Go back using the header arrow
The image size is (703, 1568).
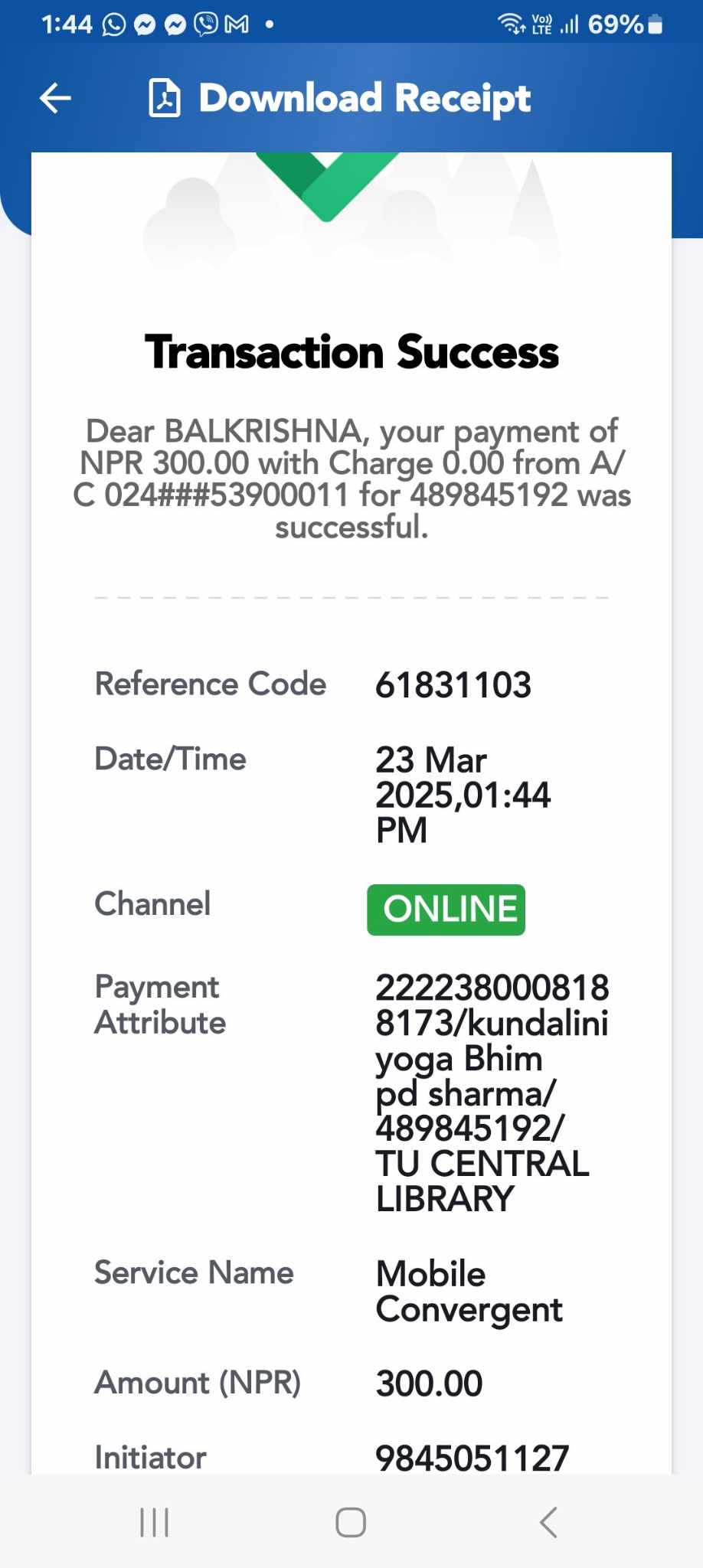point(55,98)
